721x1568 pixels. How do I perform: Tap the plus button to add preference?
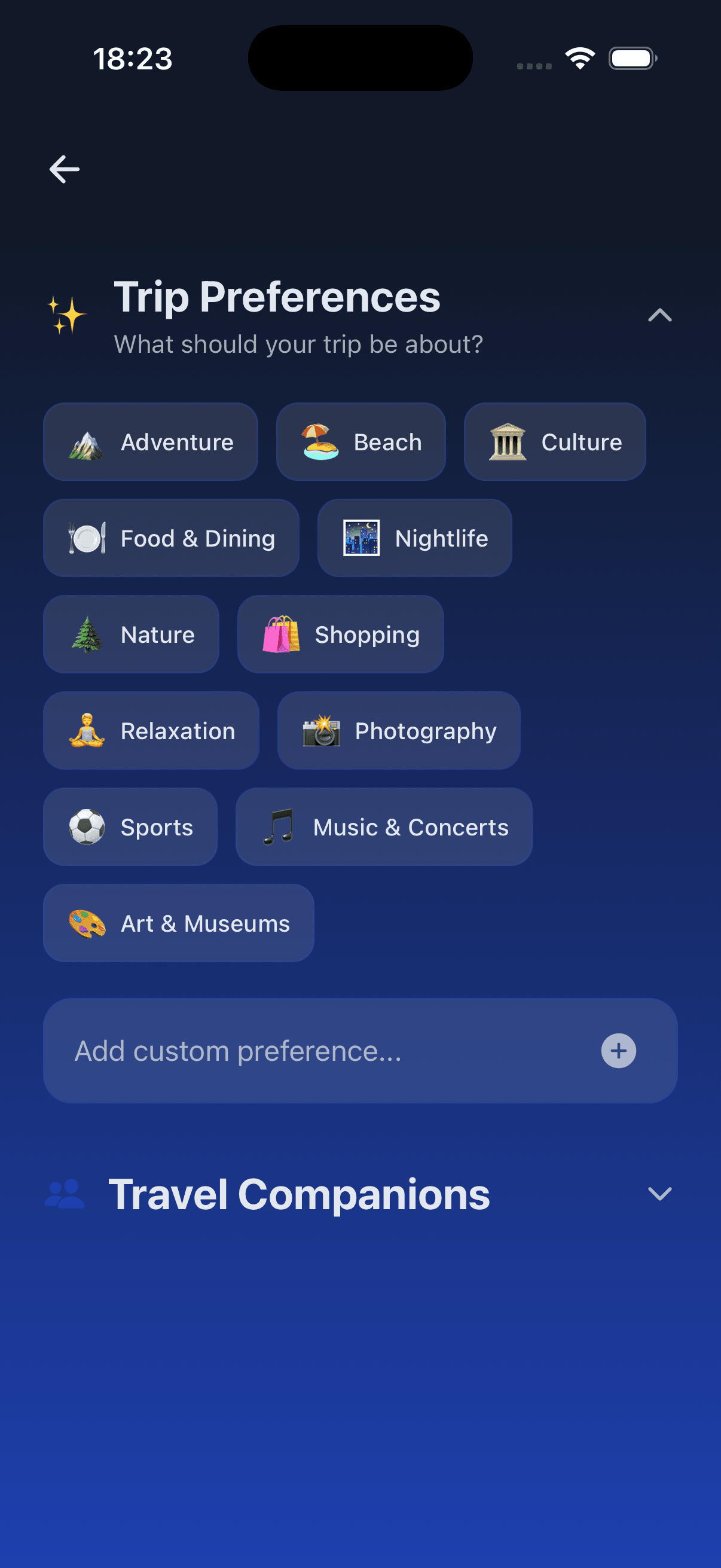(619, 1051)
